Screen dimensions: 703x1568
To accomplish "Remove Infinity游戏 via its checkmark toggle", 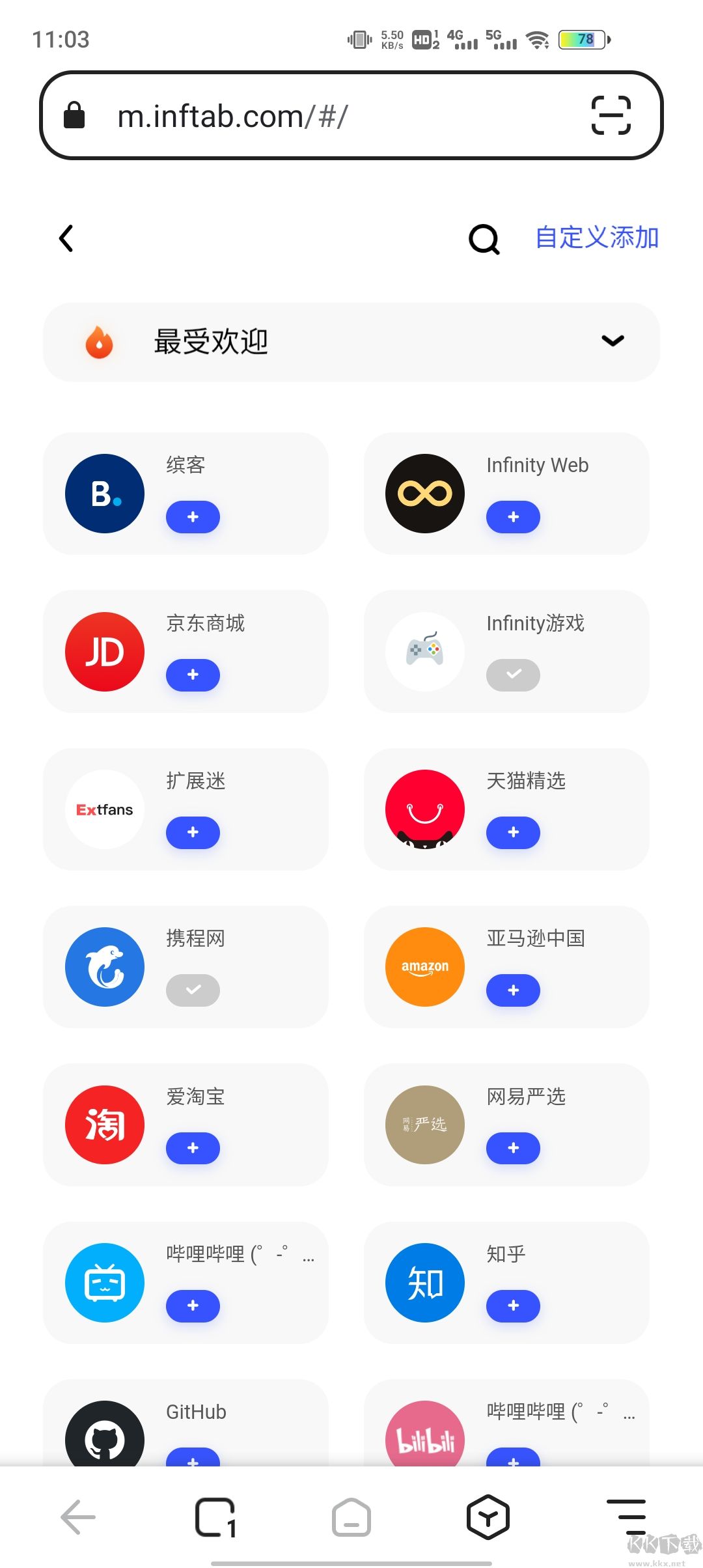I will pos(513,675).
